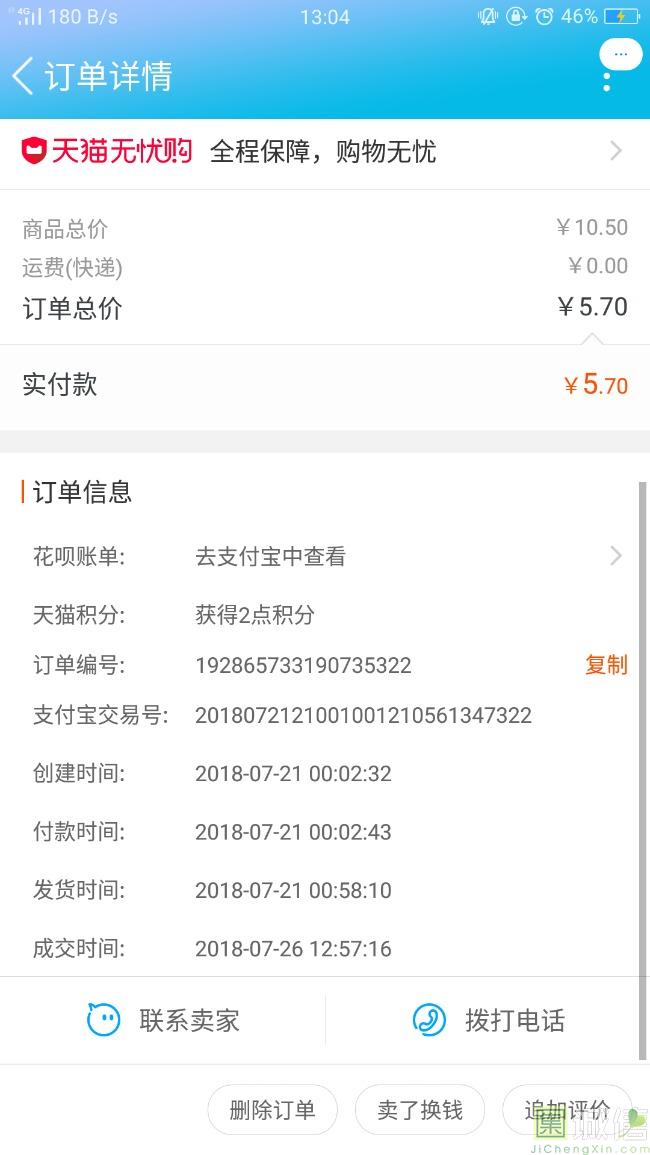Copy the order number with 复制
This screenshot has height=1155, width=650.
click(x=607, y=664)
